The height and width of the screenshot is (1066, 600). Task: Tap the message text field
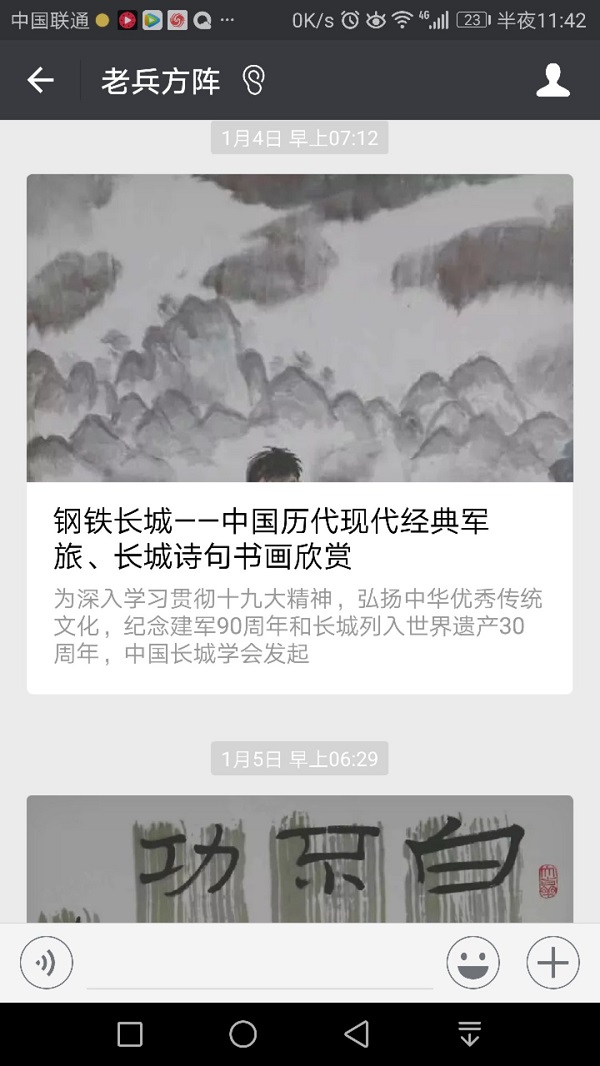pyautogui.click(x=260, y=965)
